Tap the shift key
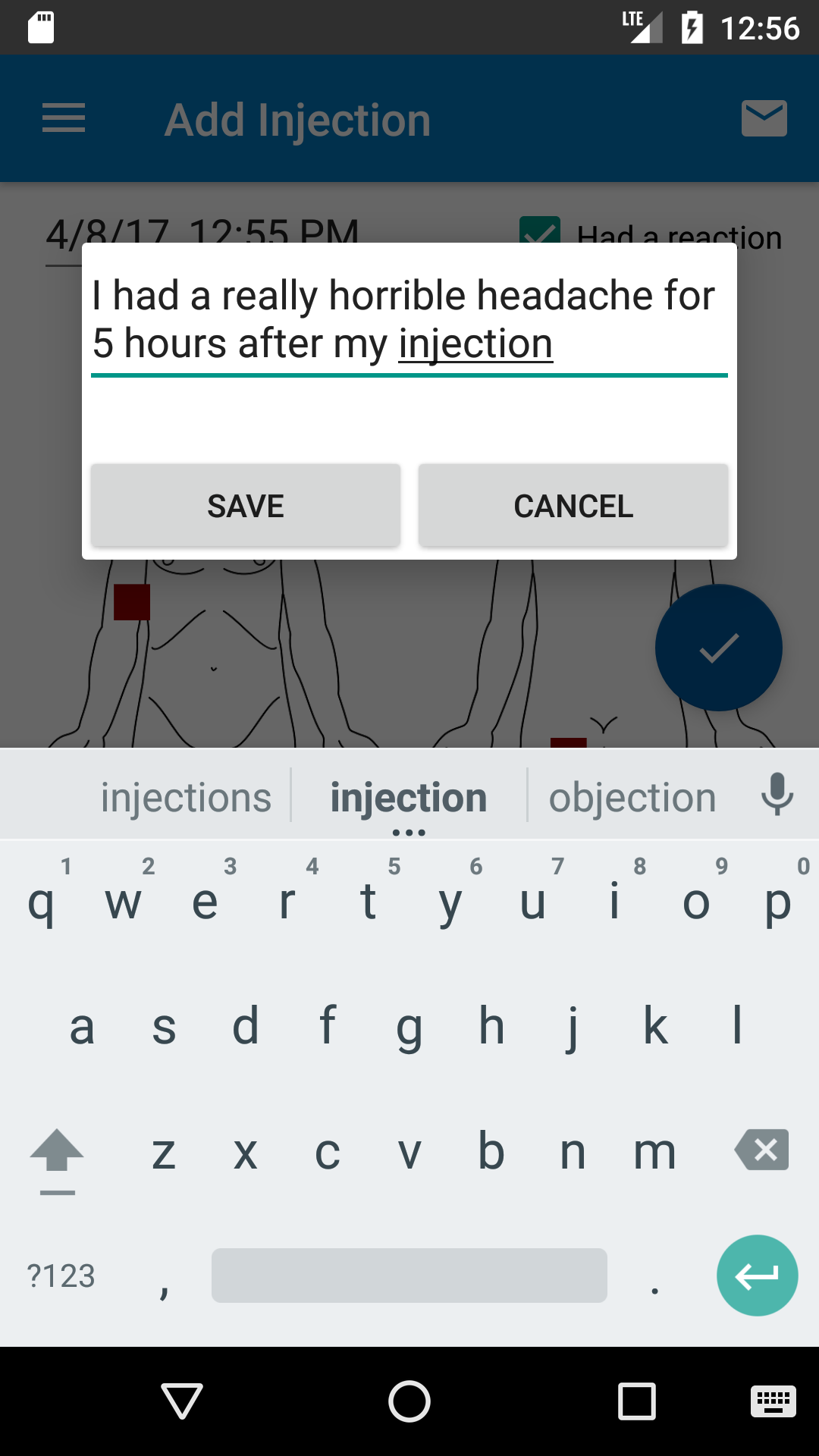 click(57, 1153)
